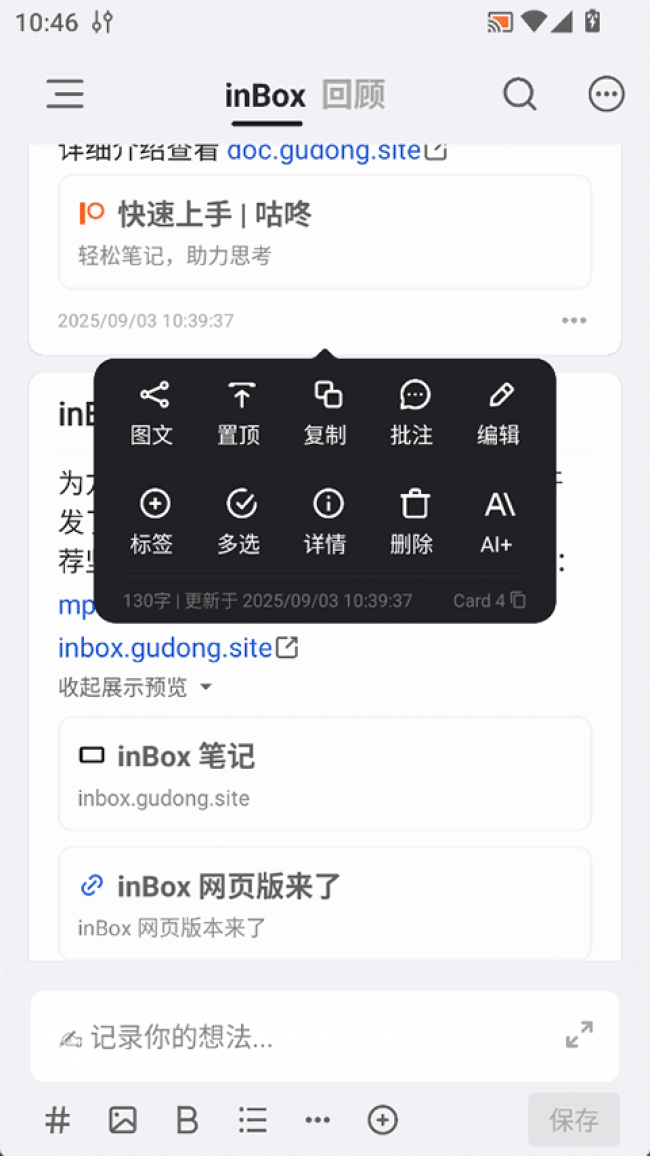The width and height of the screenshot is (650, 1156).
Task: Add an annotation via 批注
Action: pos(413,411)
